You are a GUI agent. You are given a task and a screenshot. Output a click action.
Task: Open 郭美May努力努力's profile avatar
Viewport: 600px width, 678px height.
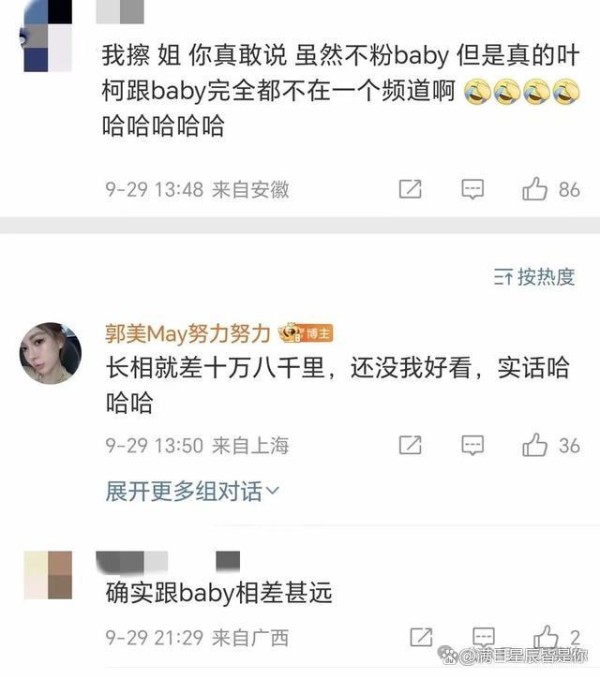click(51, 353)
